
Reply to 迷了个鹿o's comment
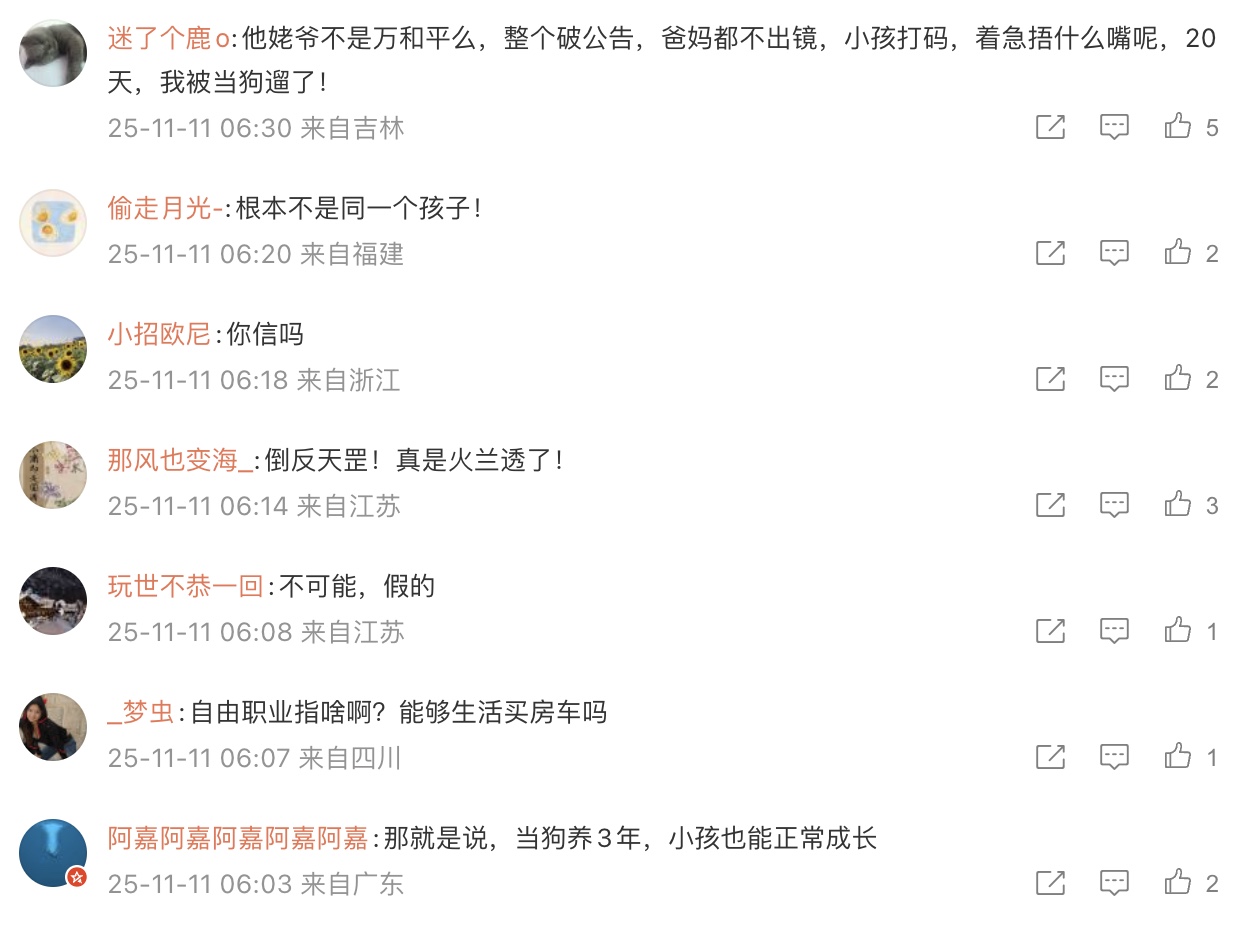(1114, 127)
